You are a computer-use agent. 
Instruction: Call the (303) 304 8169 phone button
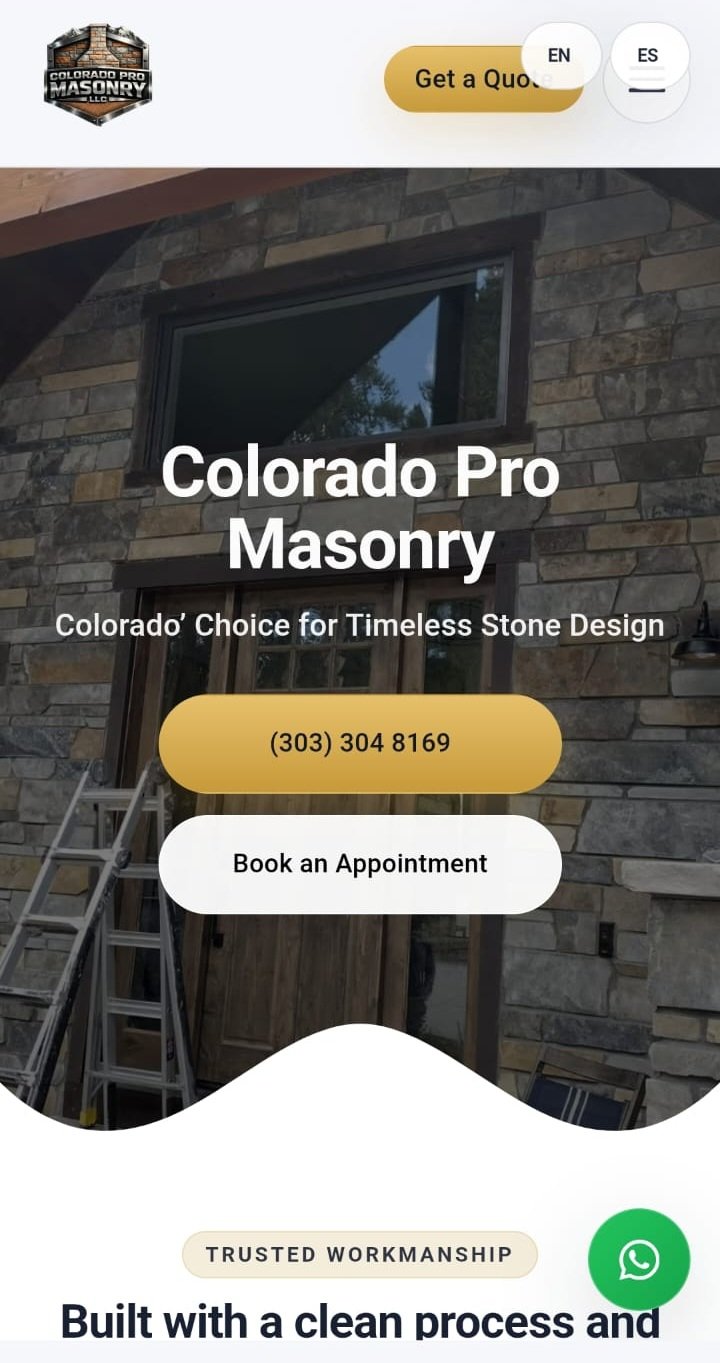pyautogui.click(x=360, y=743)
